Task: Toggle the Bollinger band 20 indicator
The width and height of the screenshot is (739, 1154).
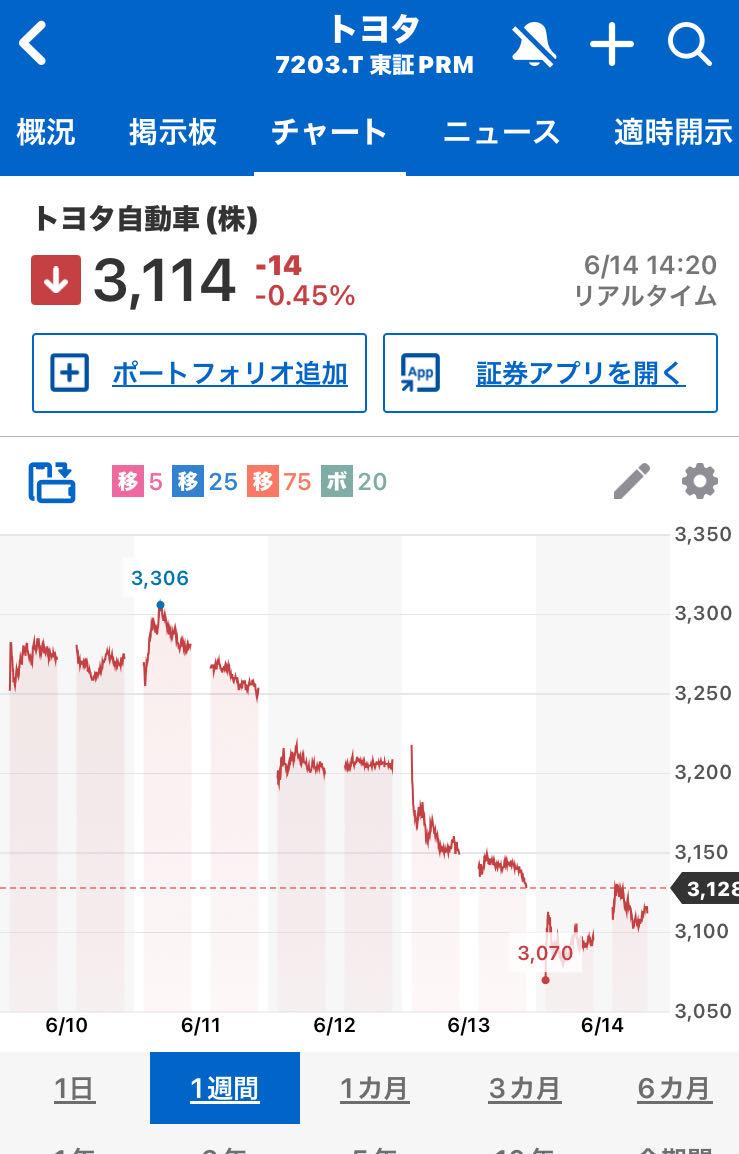Action: pyautogui.click(x=355, y=482)
